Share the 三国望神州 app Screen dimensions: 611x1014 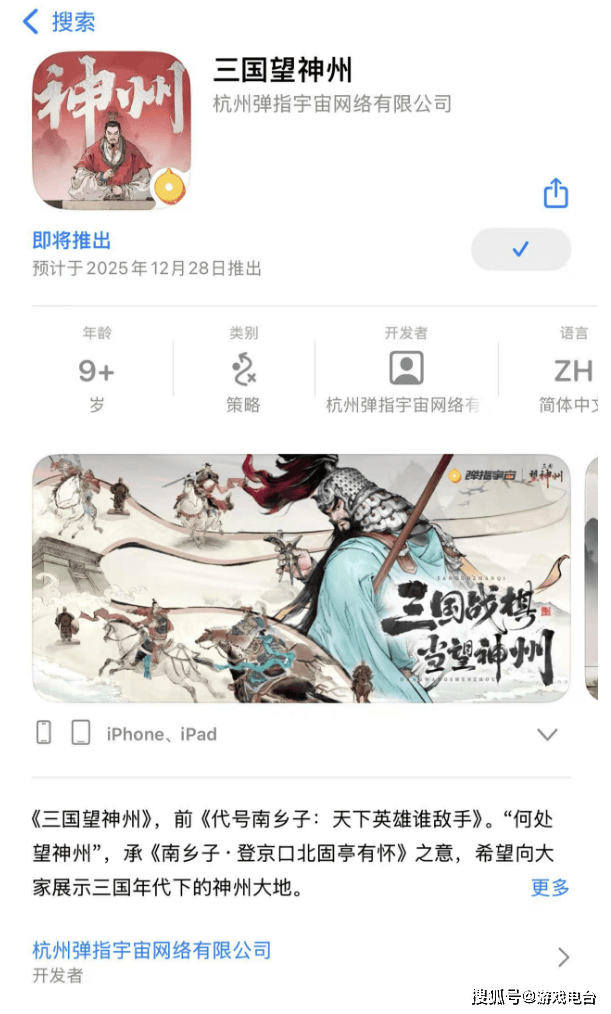pos(556,193)
